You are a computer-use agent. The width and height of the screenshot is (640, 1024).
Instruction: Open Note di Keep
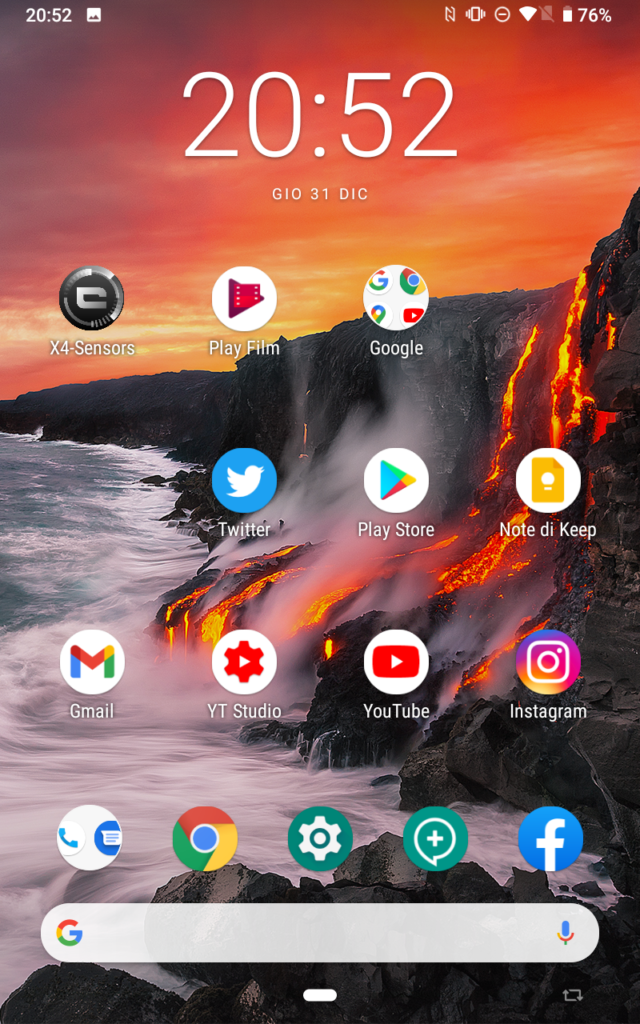548,481
